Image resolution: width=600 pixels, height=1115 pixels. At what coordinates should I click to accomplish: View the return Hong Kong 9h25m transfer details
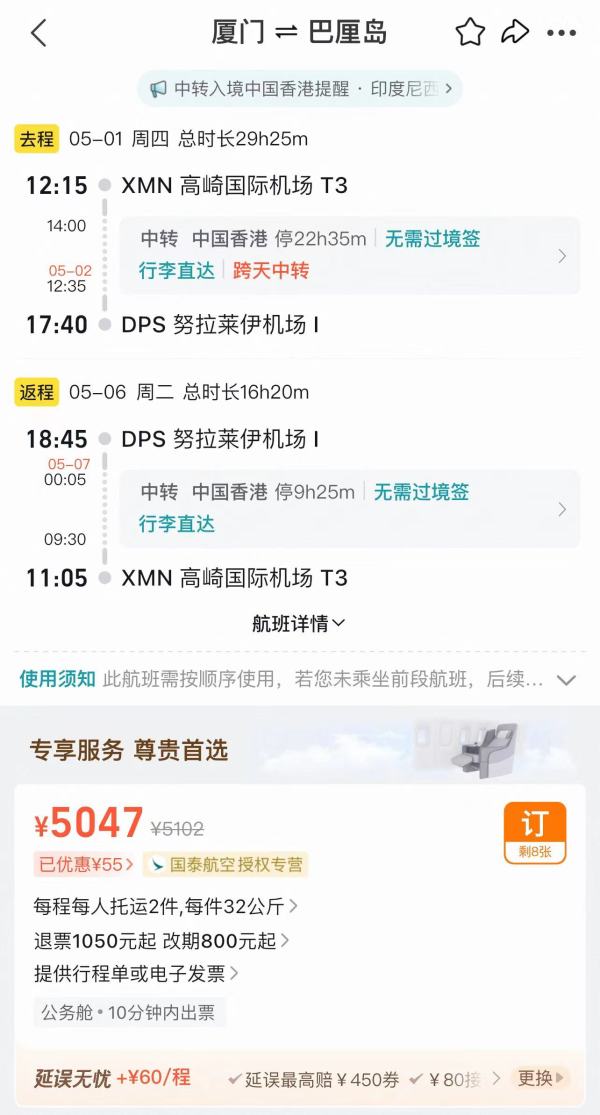[349, 508]
